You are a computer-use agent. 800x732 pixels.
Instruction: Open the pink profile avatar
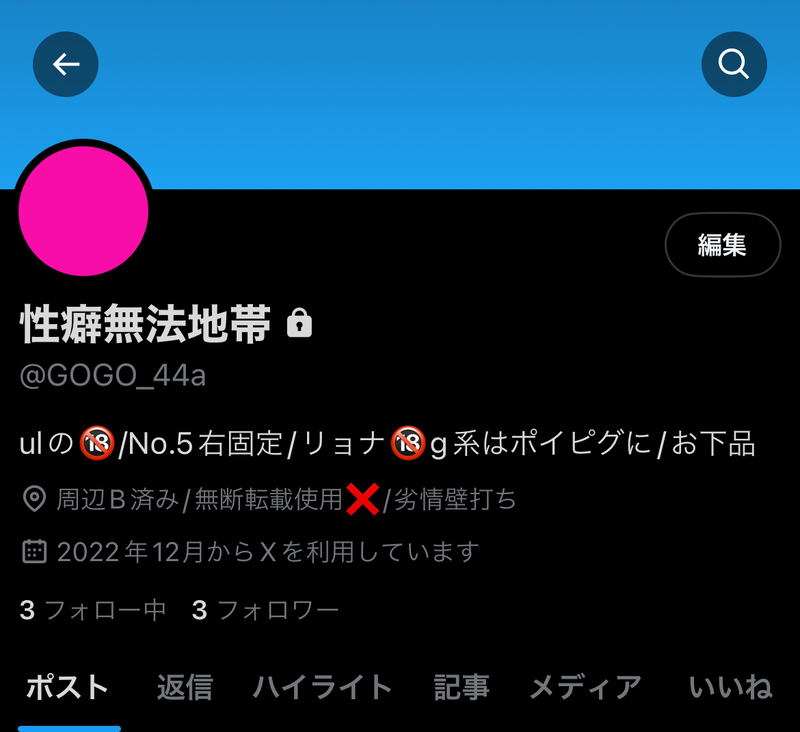coord(84,210)
